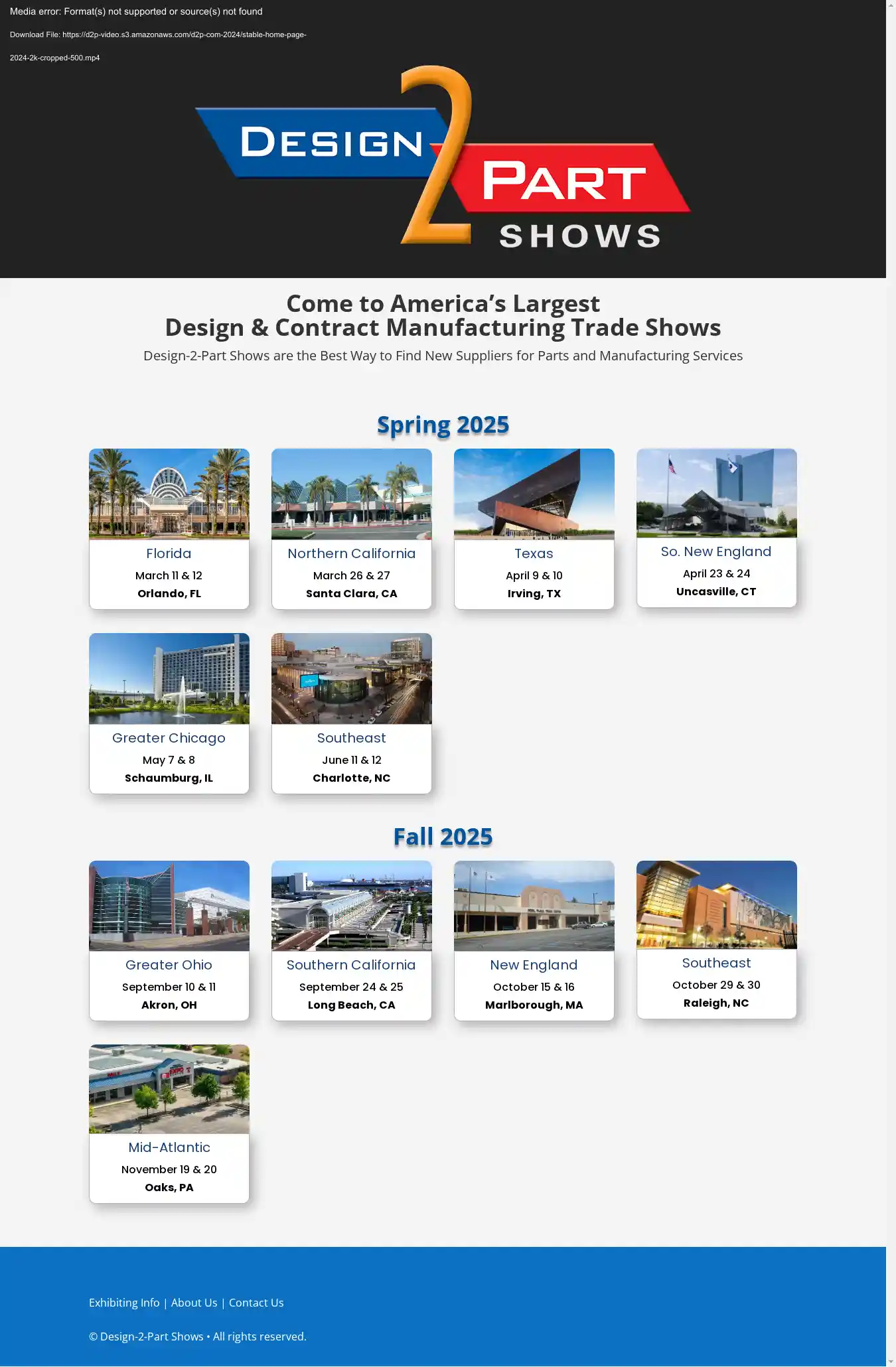Open the Greater Chicago Schaumburg show
The width and height of the screenshot is (896, 1367).
[169, 713]
